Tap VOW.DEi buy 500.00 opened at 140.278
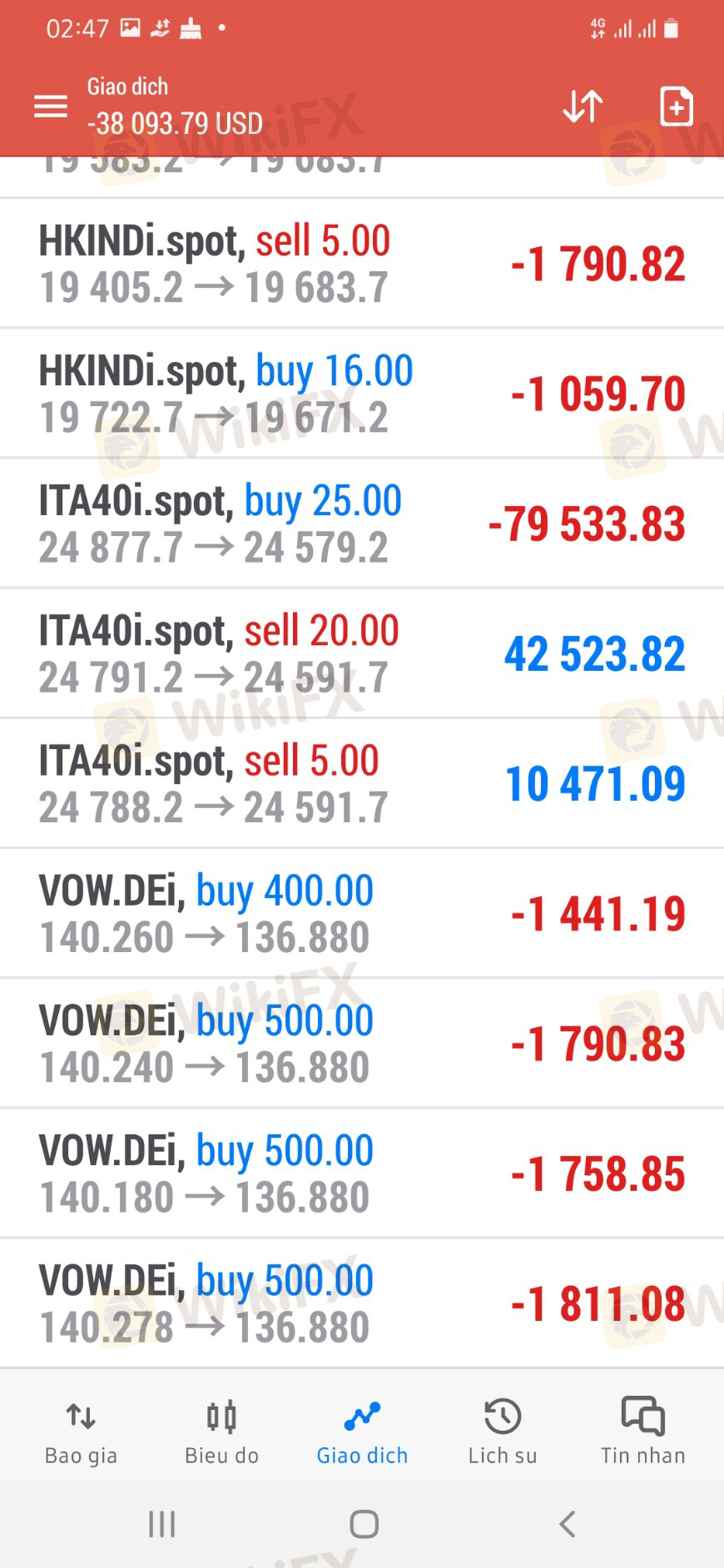724x1568 pixels. [x=361, y=1303]
